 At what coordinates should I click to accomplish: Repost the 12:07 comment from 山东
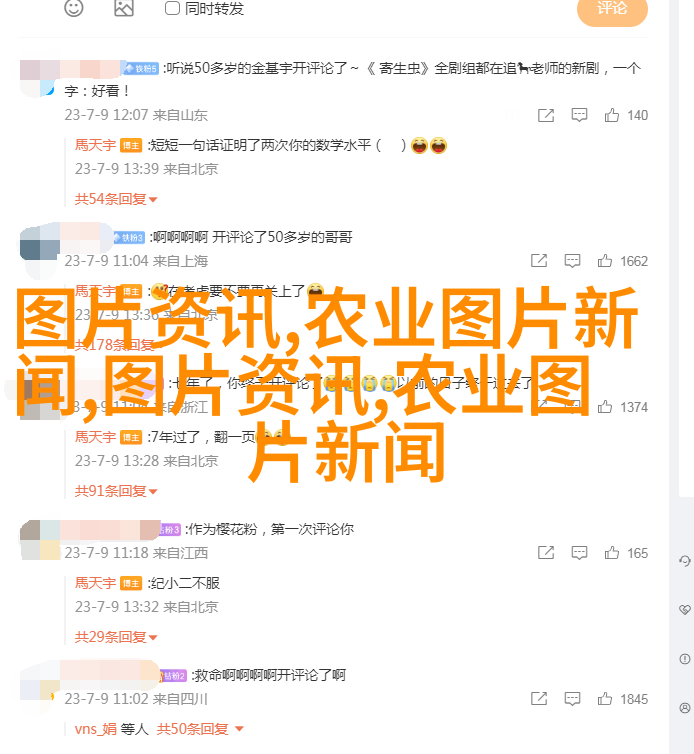pos(545,115)
